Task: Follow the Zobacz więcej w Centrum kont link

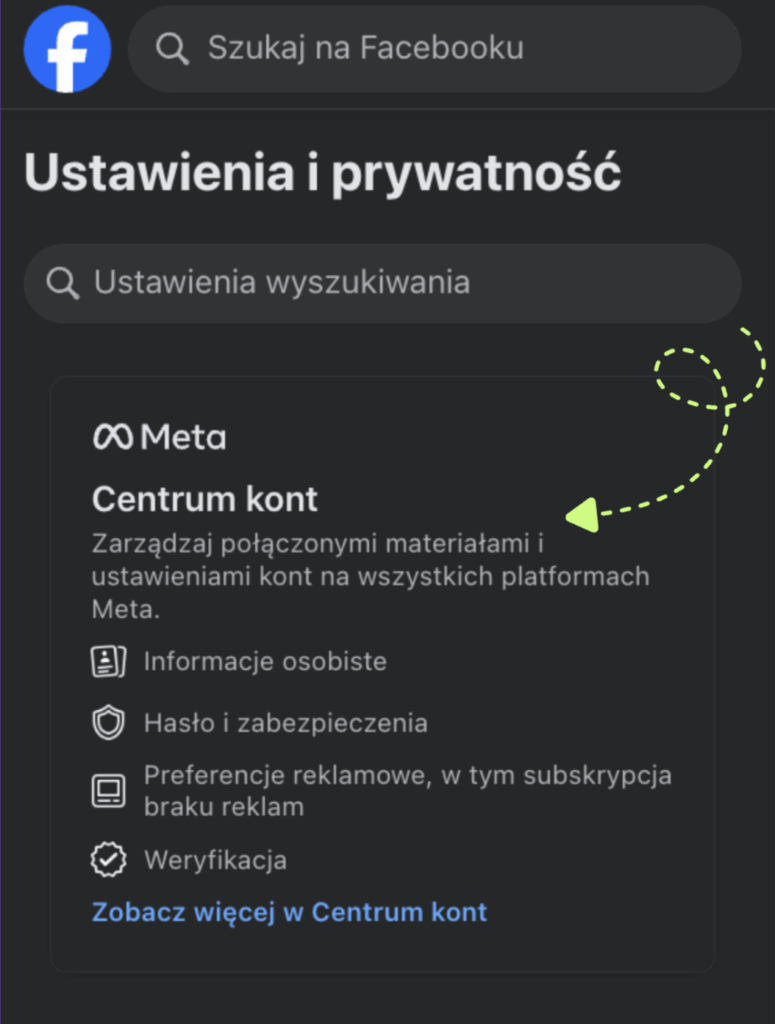Action: 289,912
